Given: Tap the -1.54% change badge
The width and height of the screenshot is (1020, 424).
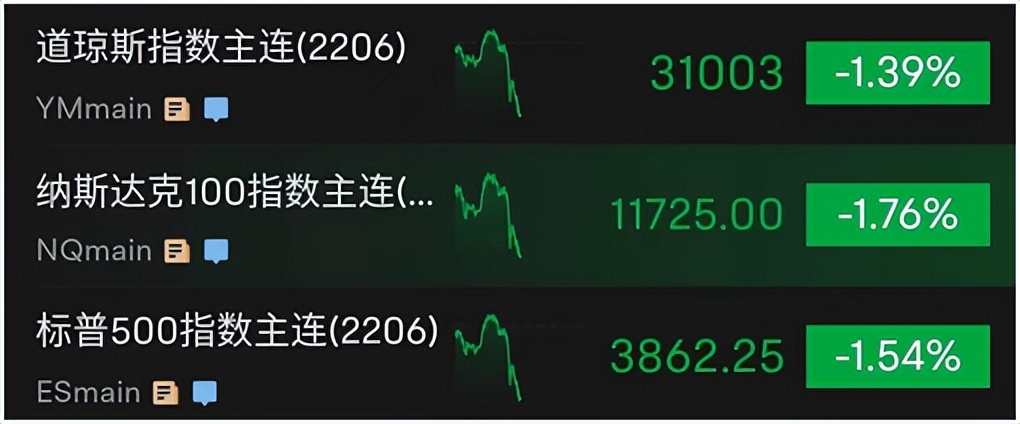Looking at the screenshot, I should [x=897, y=356].
